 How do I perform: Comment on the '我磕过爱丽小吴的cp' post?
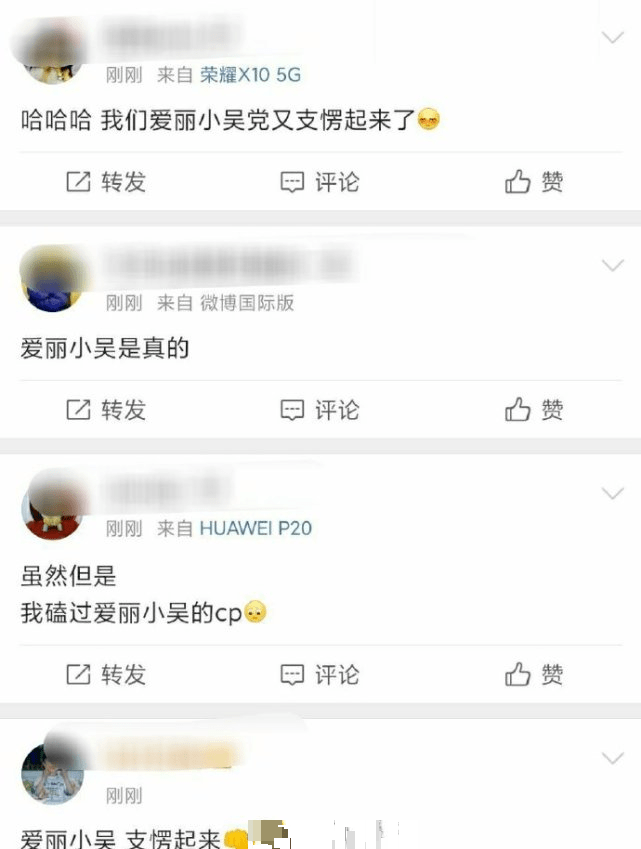coord(320,675)
